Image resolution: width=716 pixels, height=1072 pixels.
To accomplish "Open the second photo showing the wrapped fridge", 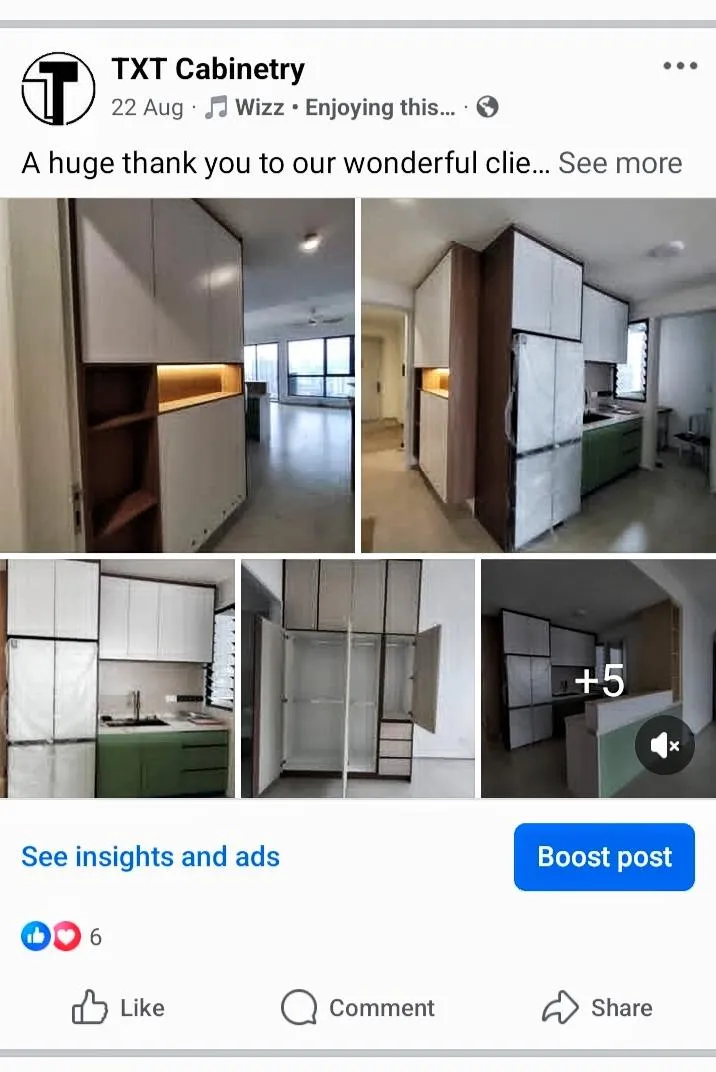I will point(538,375).
